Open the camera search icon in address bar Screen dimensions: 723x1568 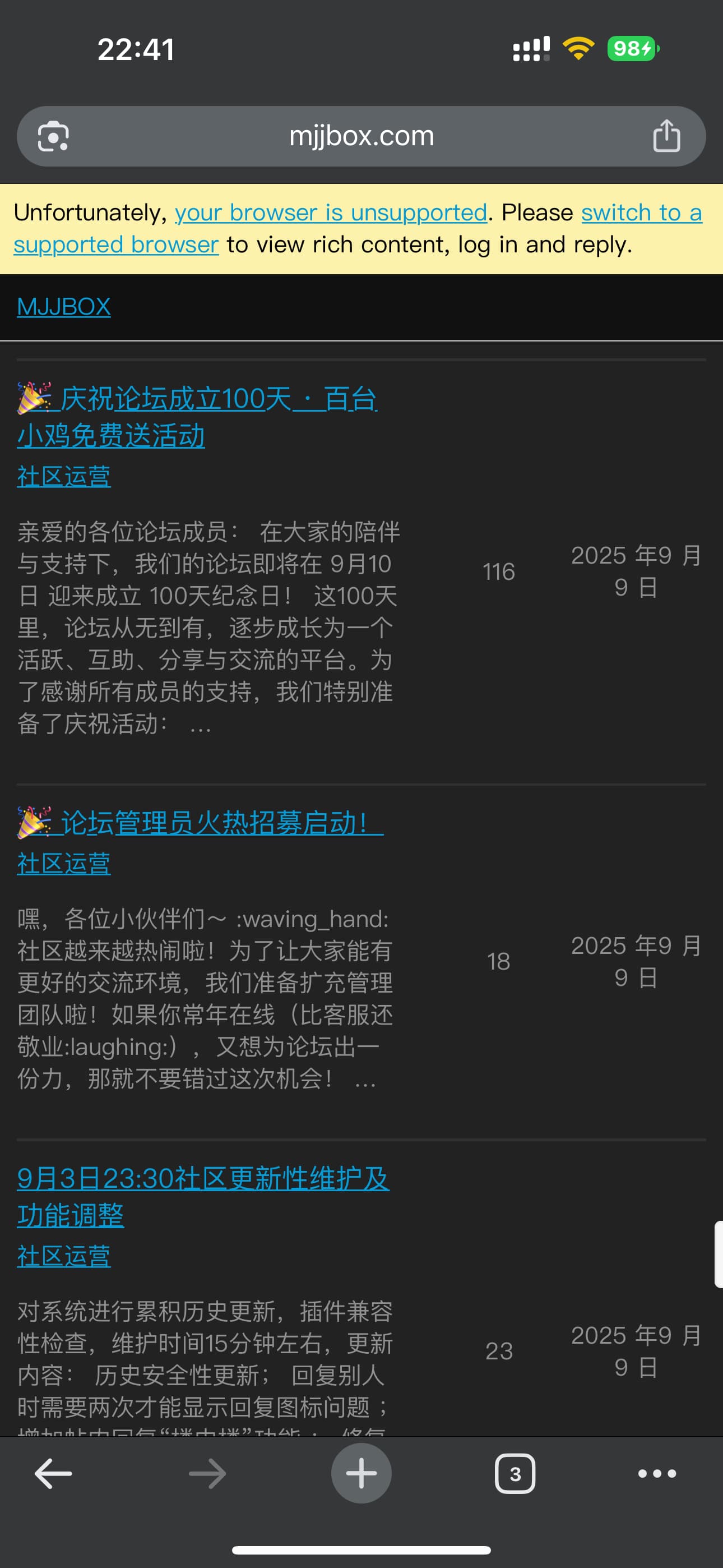point(54,136)
